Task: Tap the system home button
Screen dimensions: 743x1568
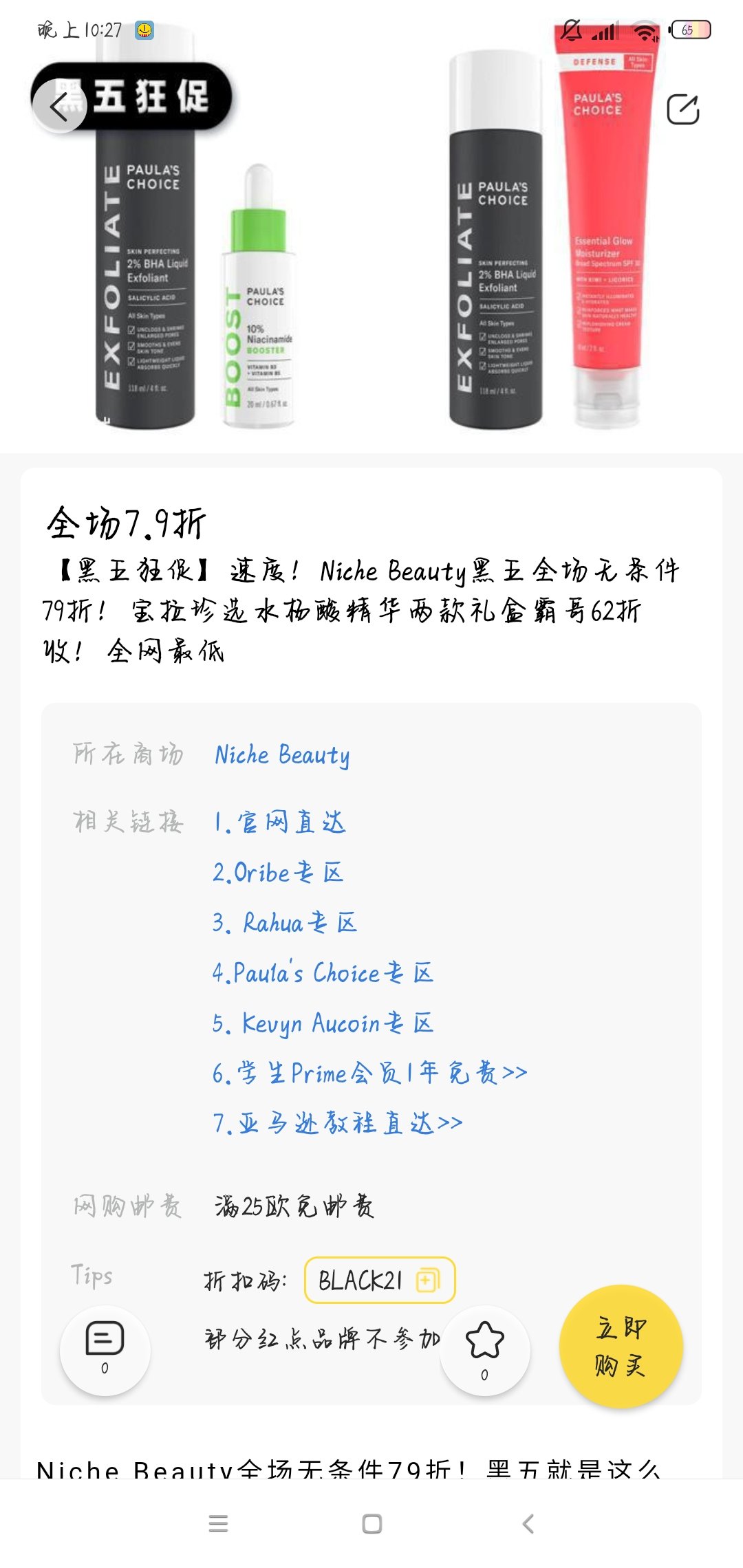Action: 371,1524
